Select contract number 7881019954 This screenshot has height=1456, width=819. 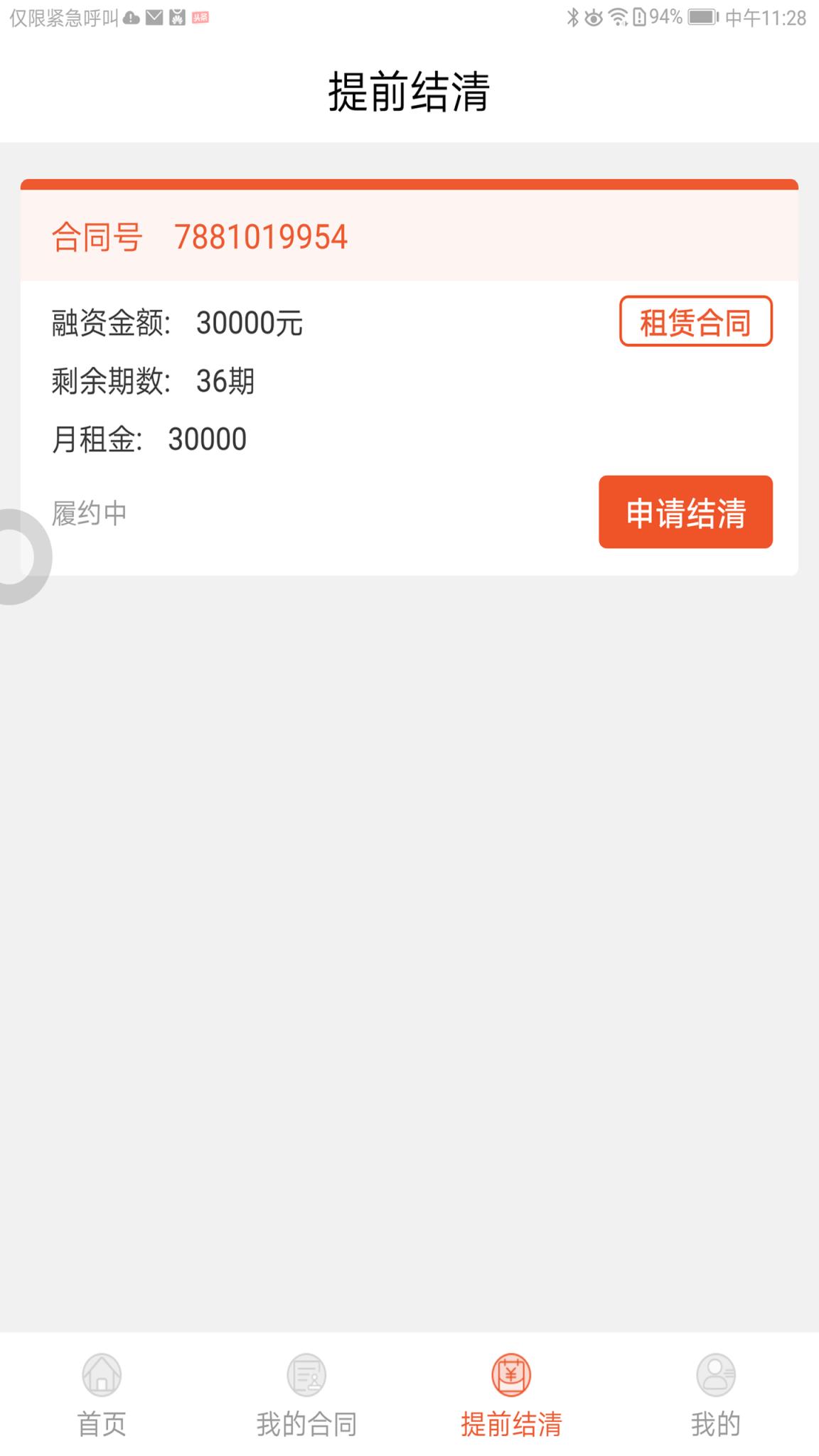coord(261,237)
